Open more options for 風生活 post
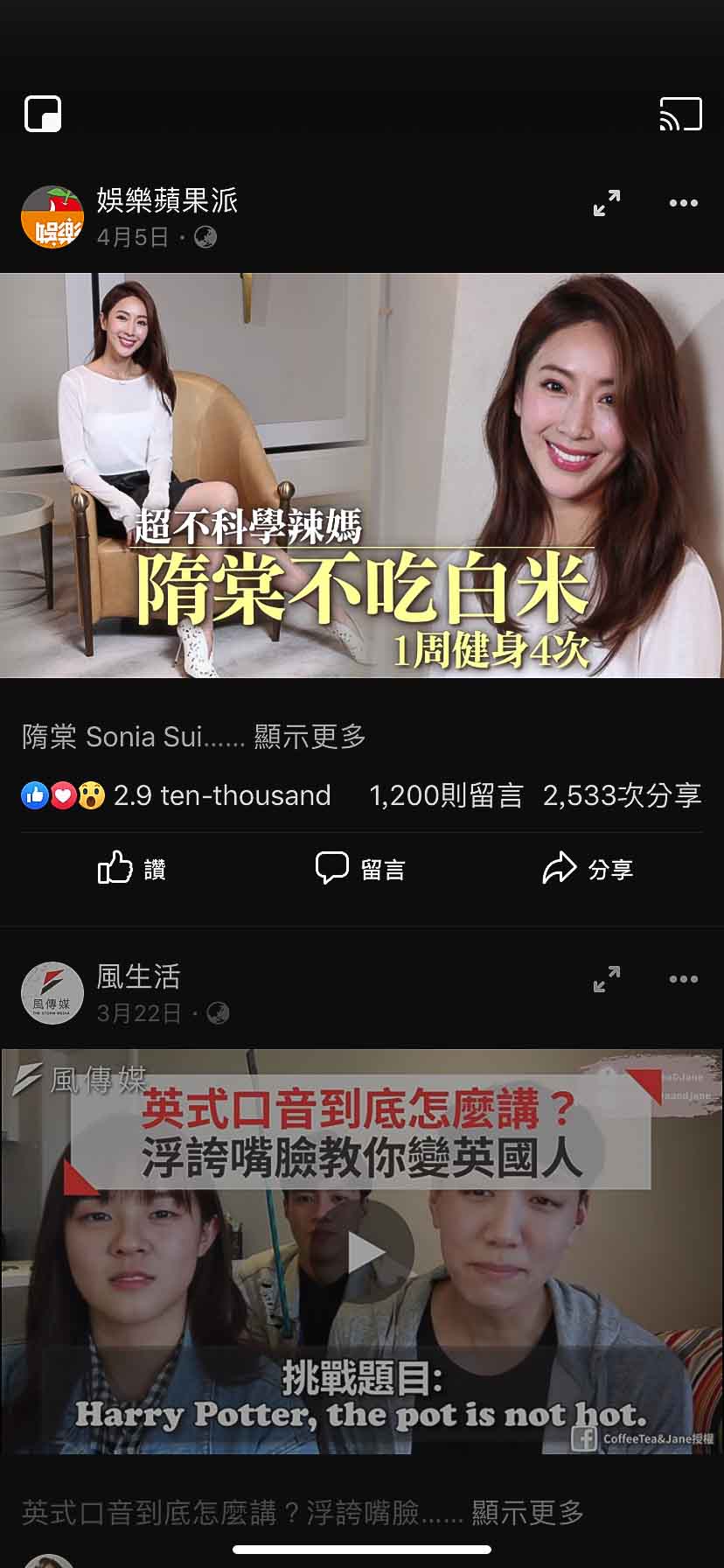724x1568 pixels. click(683, 979)
